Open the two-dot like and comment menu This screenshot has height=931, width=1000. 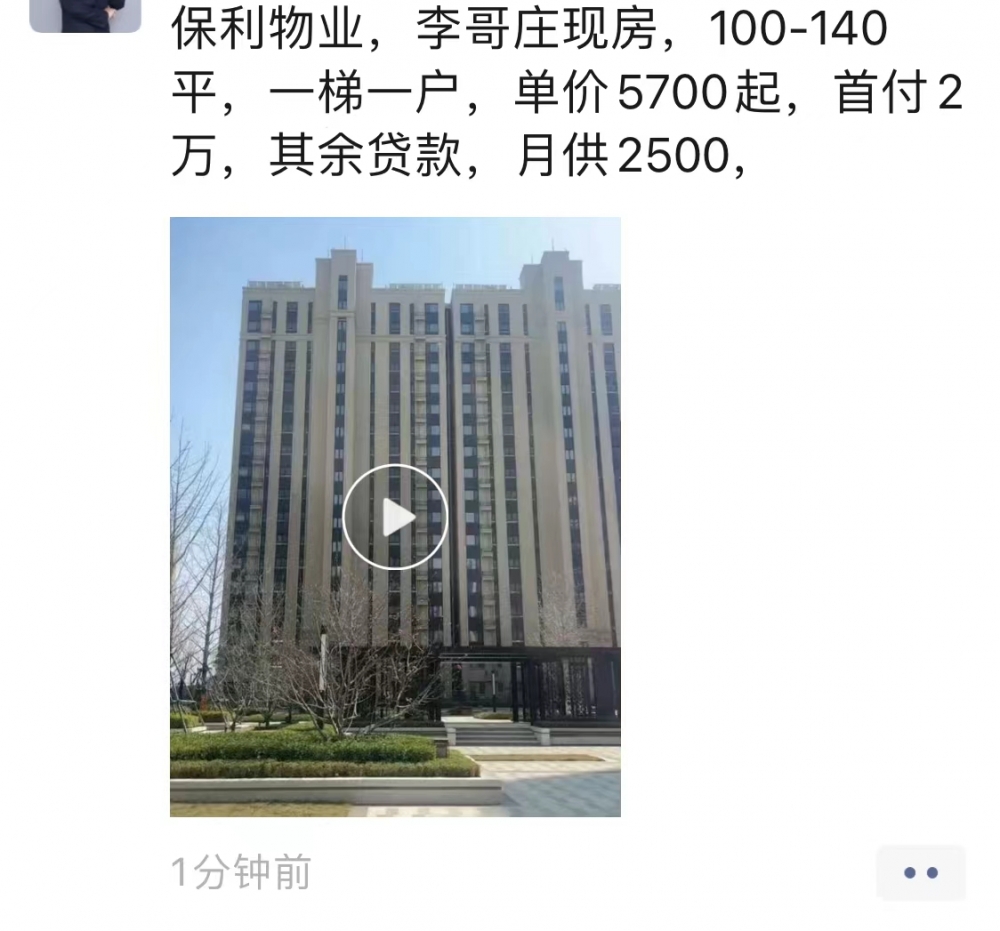tap(921, 873)
